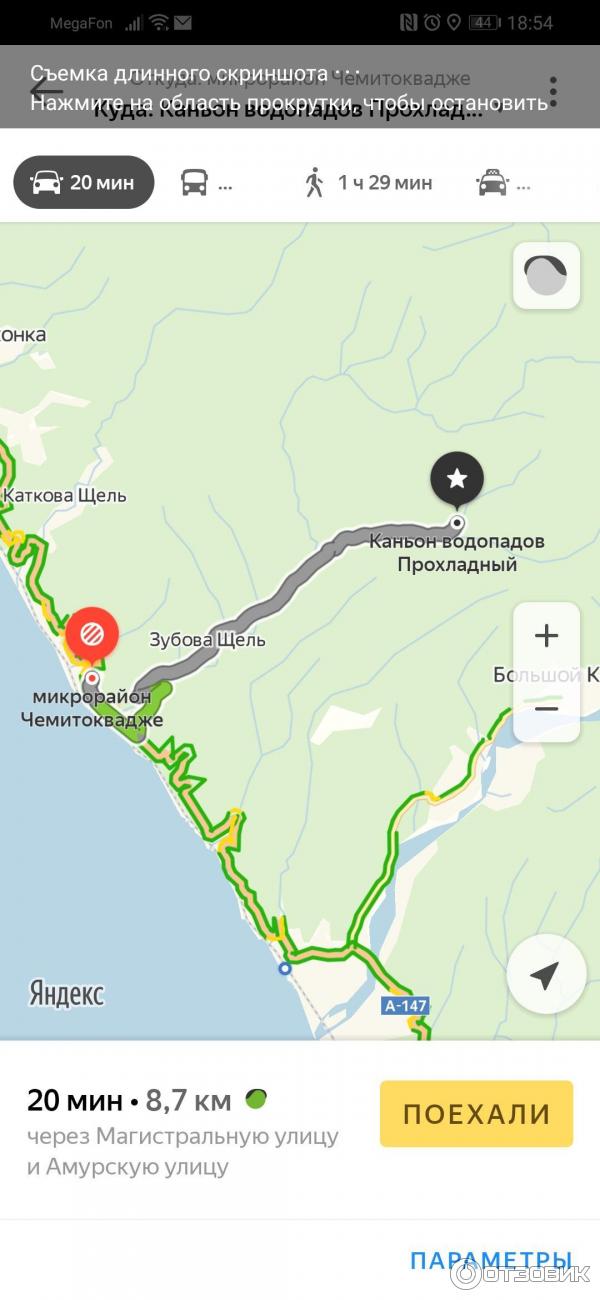Center map on my location
Screen dimensions: 600x1300
point(545,975)
